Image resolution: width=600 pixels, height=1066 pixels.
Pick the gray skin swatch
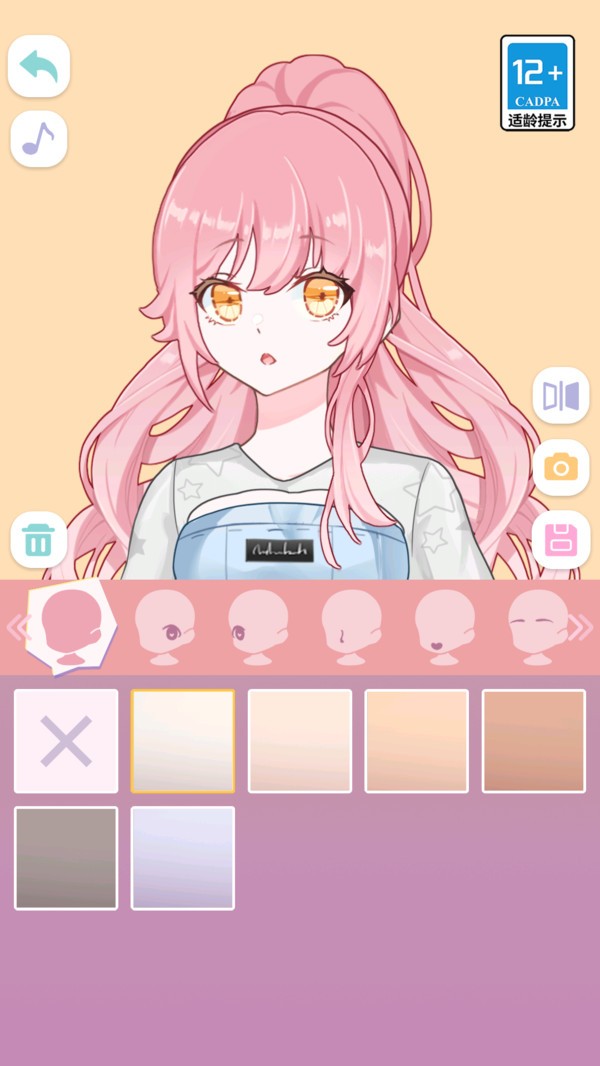[66, 858]
